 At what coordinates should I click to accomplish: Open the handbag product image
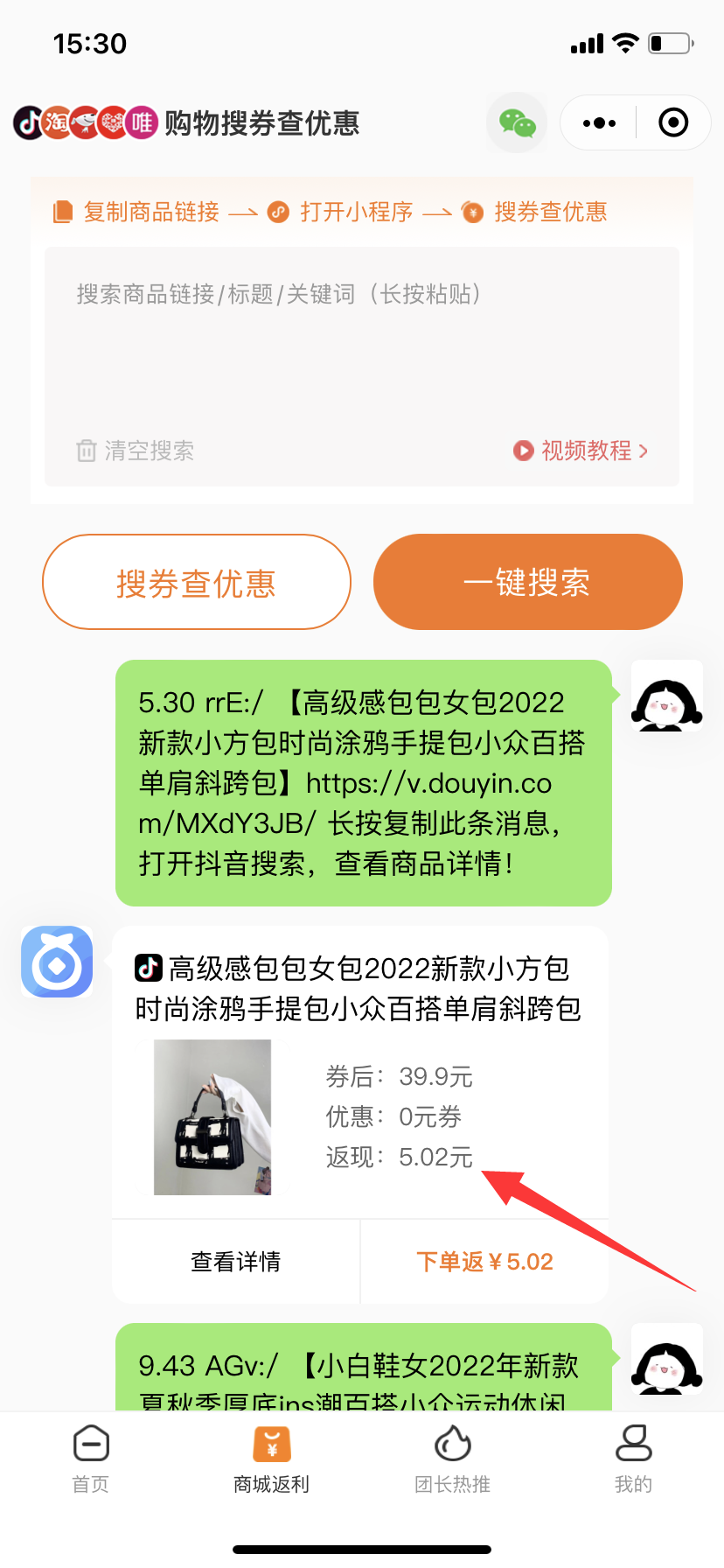tap(212, 1117)
